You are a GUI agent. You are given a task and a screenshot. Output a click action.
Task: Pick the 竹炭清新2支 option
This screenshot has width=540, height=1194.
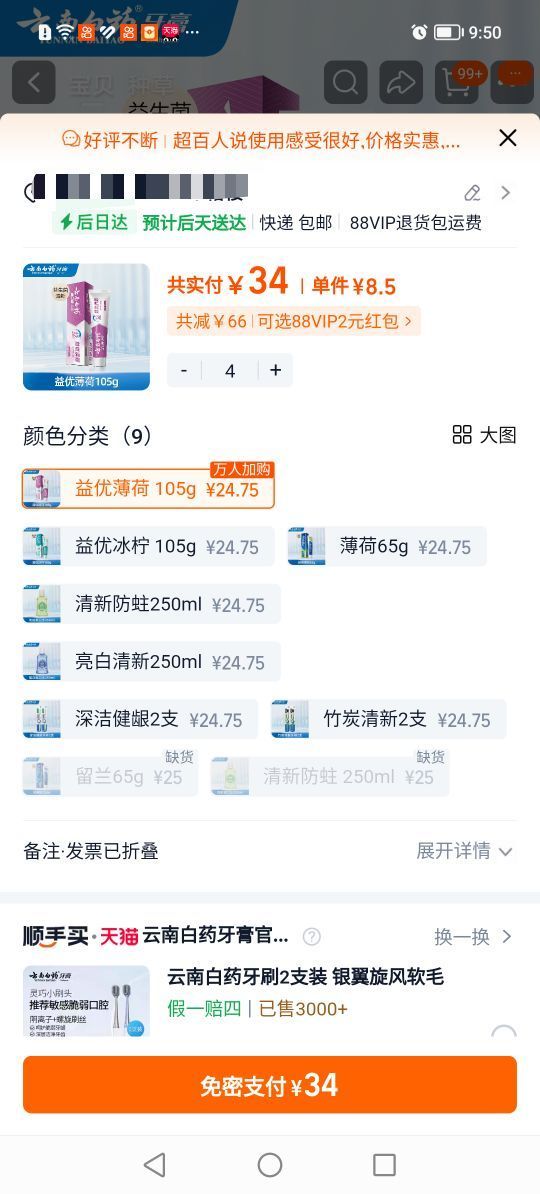pos(388,719)
